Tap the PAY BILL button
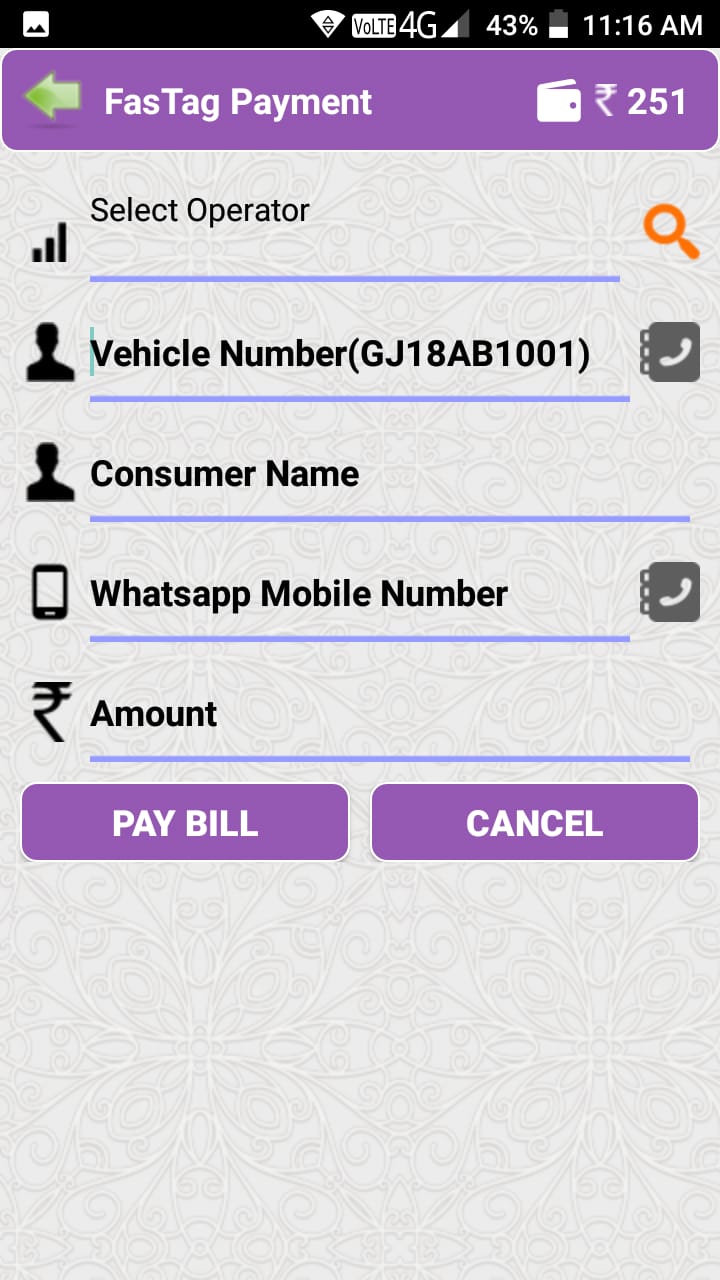 [x=185, y=822]
